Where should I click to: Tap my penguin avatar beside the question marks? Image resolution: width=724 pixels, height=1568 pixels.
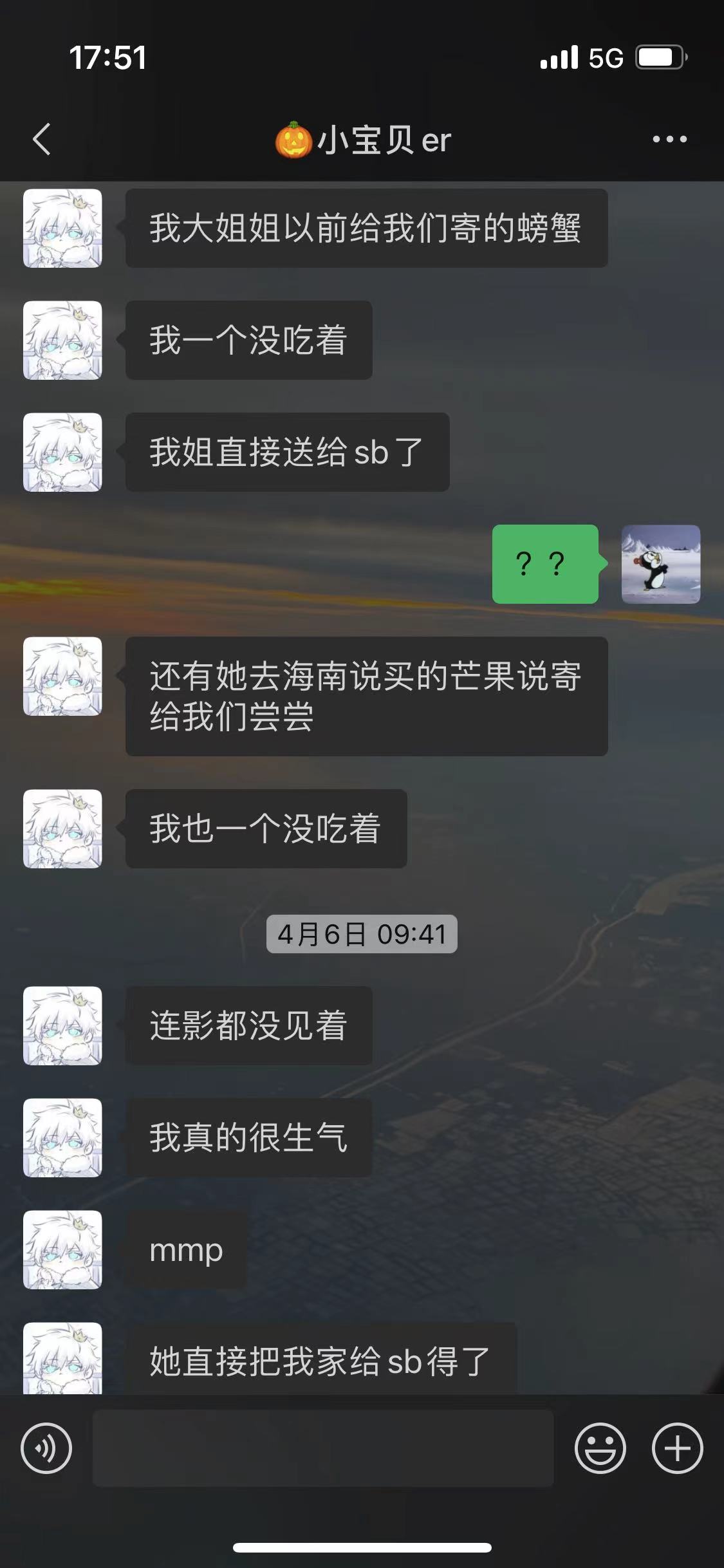(x=660, y=564)
